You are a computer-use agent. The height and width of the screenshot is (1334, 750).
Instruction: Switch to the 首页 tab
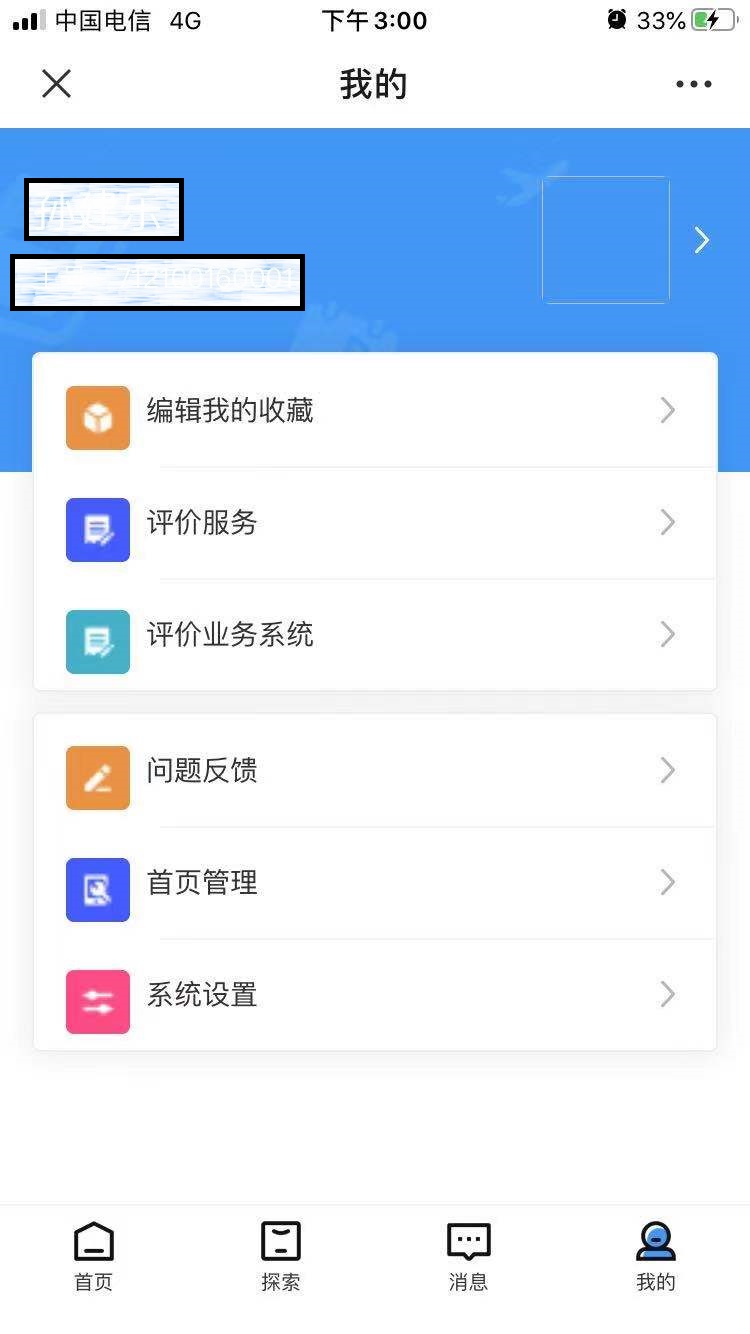tap(94, 1256)
